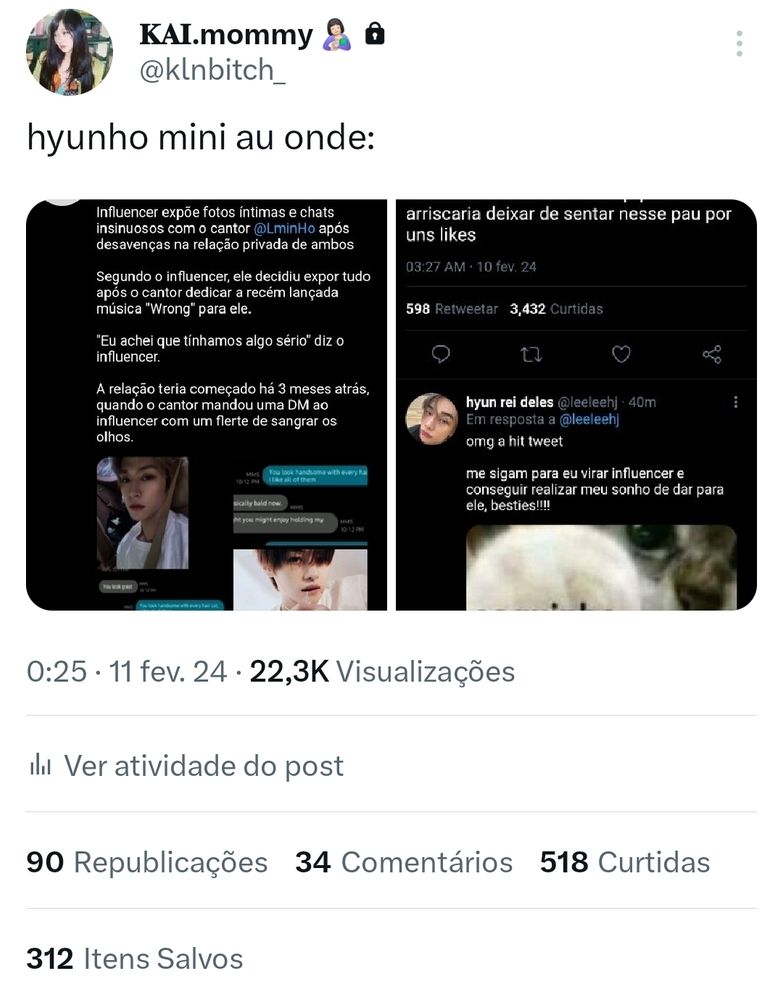Open the KAI.mommy profile name
783x1000 pixels.
(226, 35)
